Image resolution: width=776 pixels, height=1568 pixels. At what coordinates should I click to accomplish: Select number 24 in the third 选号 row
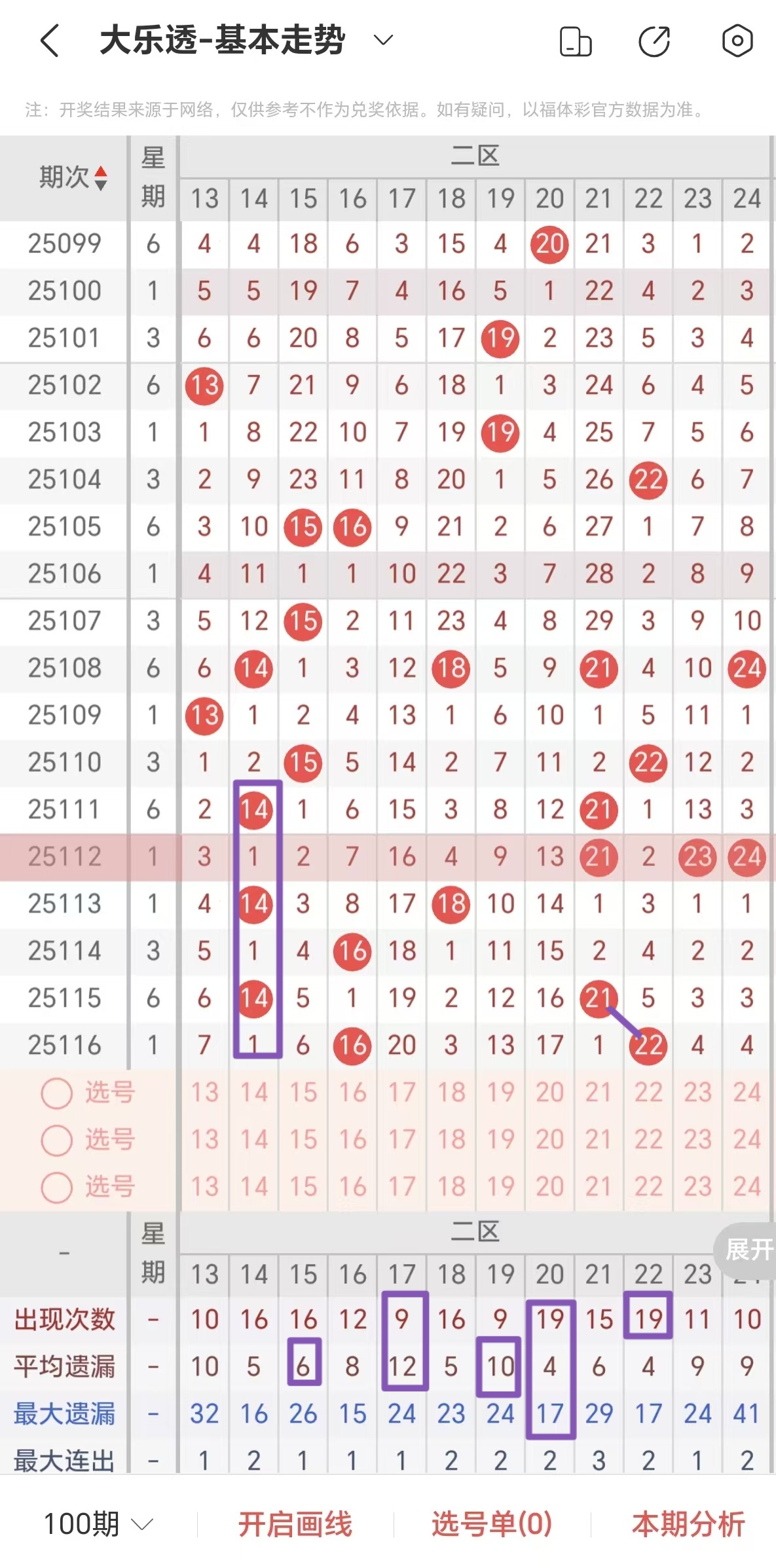pyautogui.click(x=747, y=1186)
